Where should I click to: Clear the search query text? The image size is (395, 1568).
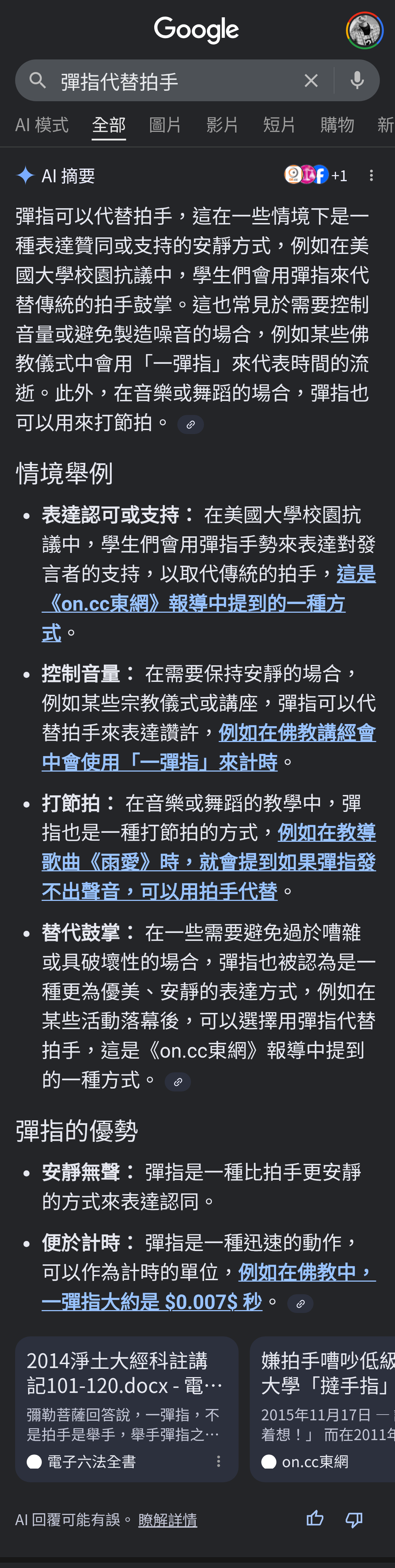(x=311, y=80)
